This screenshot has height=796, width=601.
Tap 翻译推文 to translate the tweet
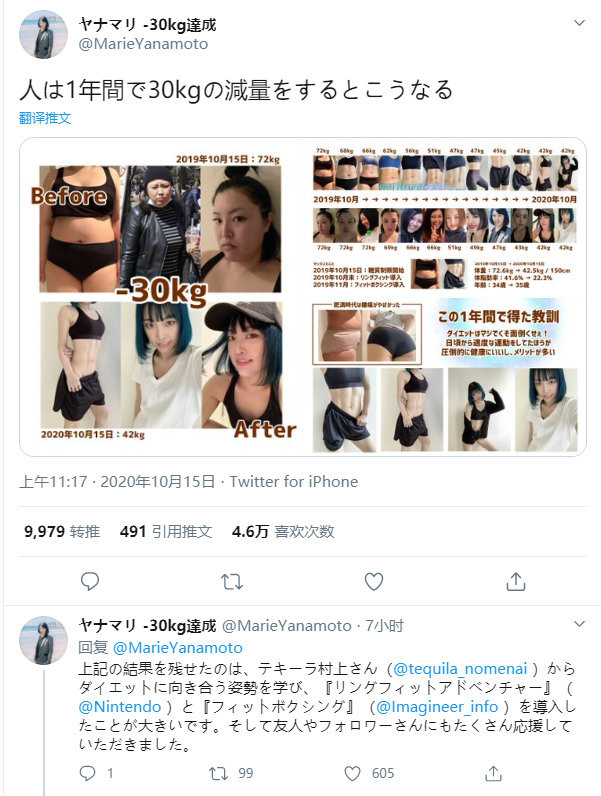click(x=45, y=118)
